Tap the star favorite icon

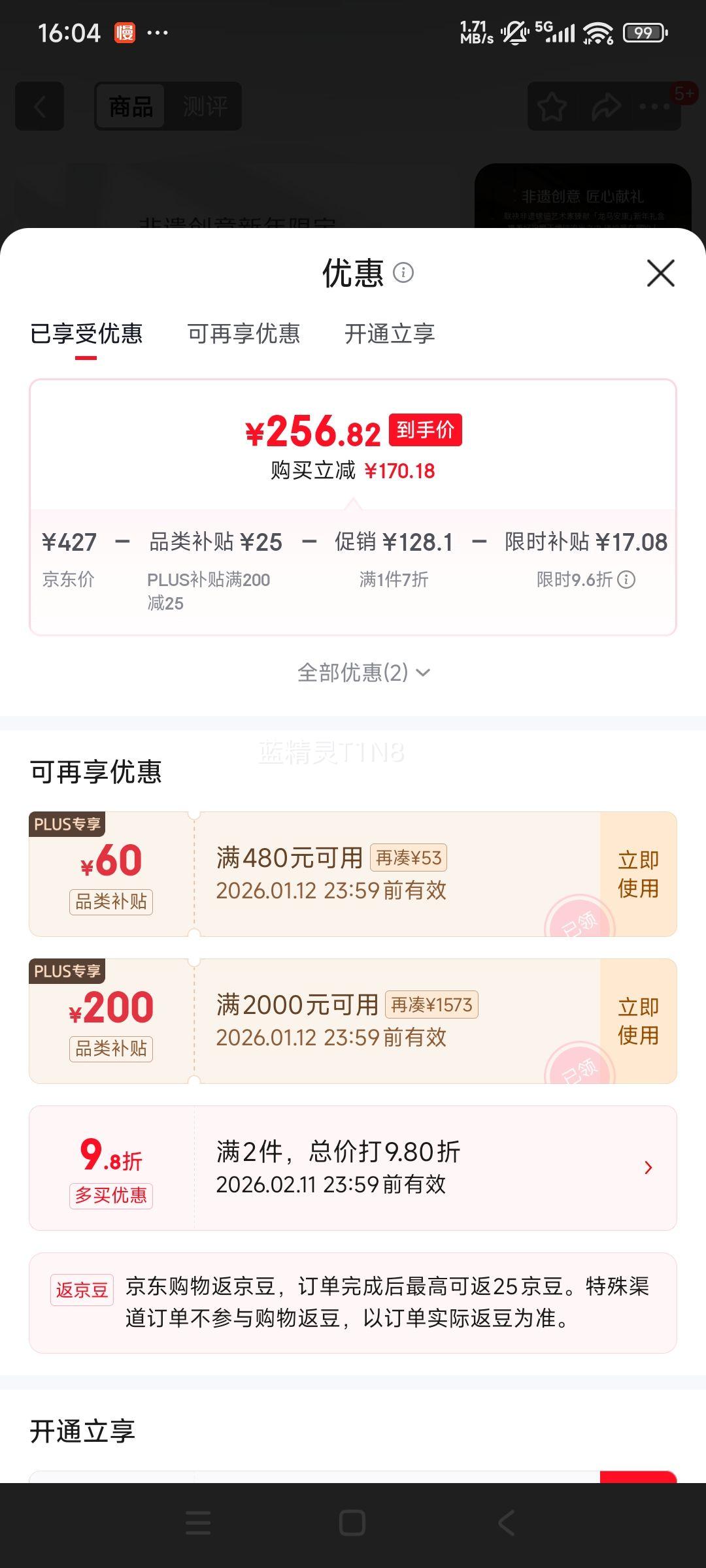click(x=551, y=106)
